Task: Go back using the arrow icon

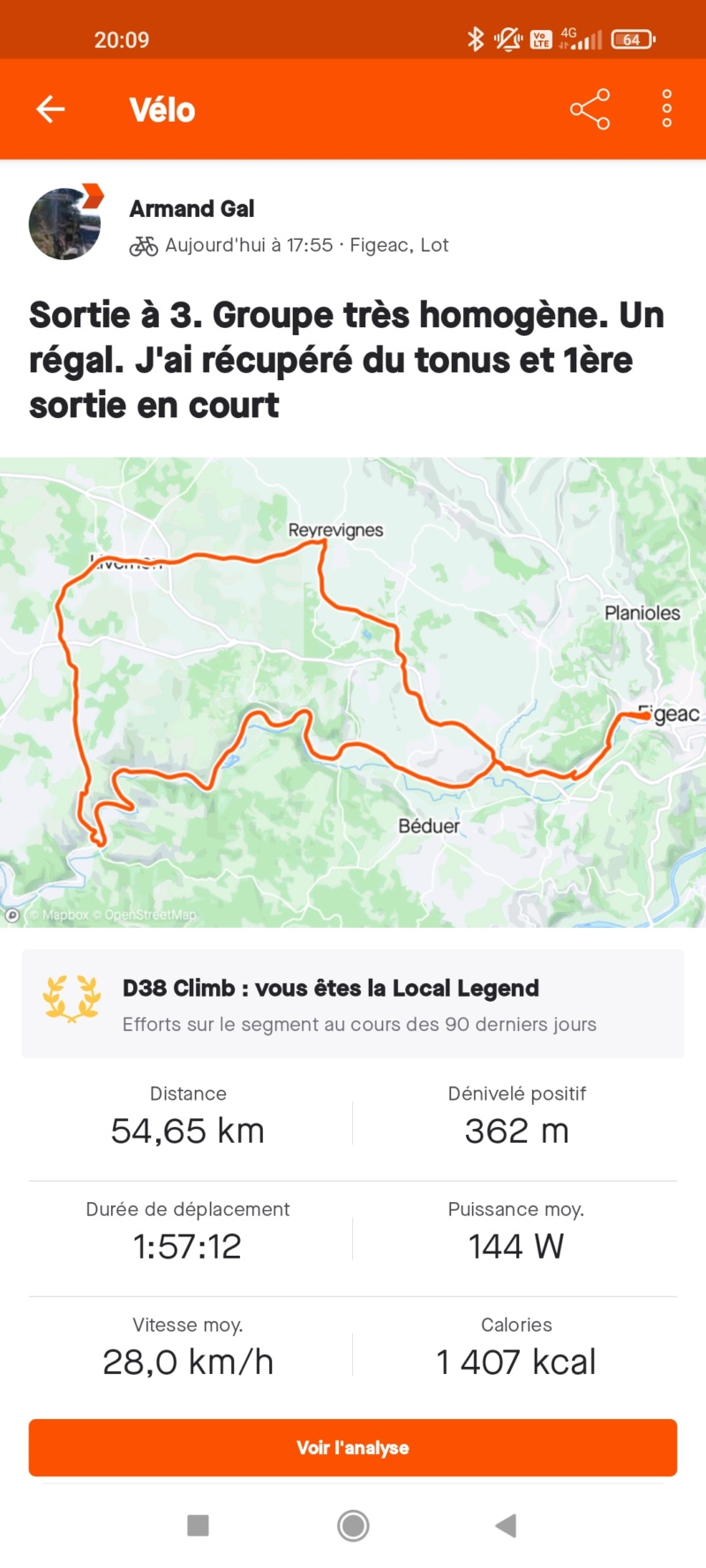Action: pos(50,109)
